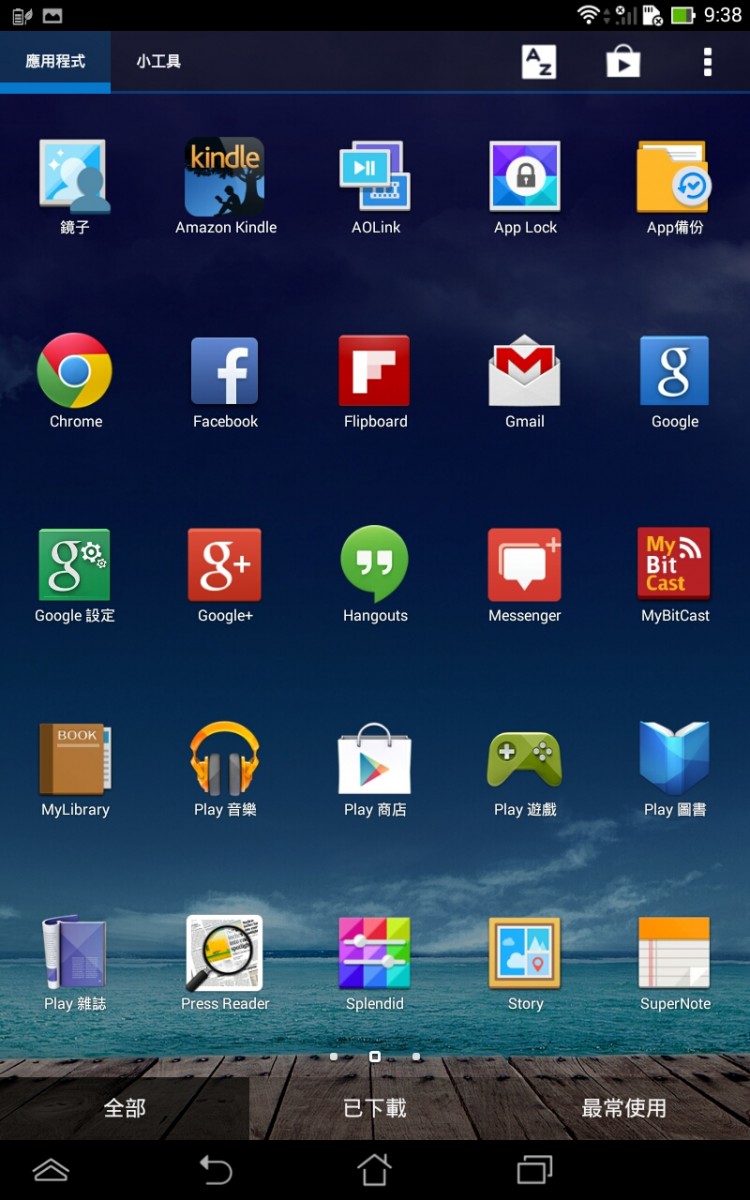Screen dimensions: 750x1200
Task: Launch Press Reader
Action: (x=225, y=953)
